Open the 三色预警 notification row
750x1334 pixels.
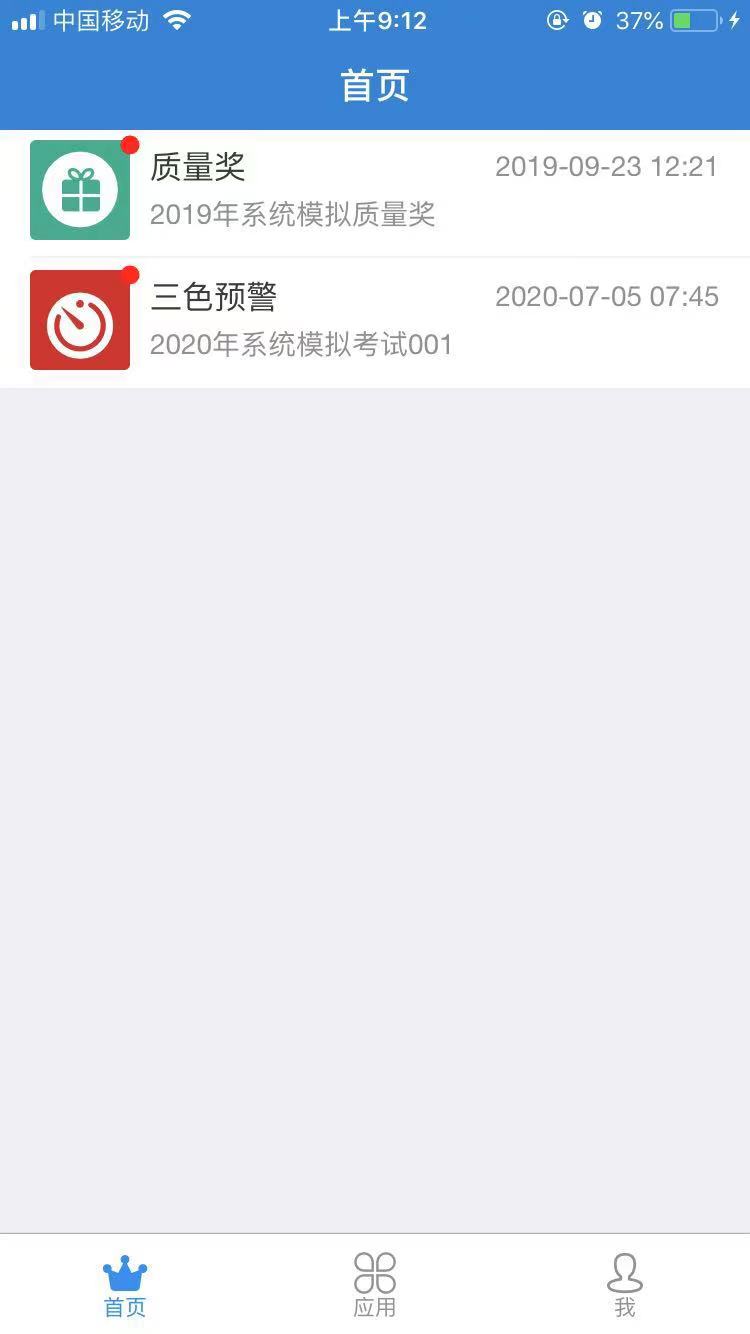[375, 320]
